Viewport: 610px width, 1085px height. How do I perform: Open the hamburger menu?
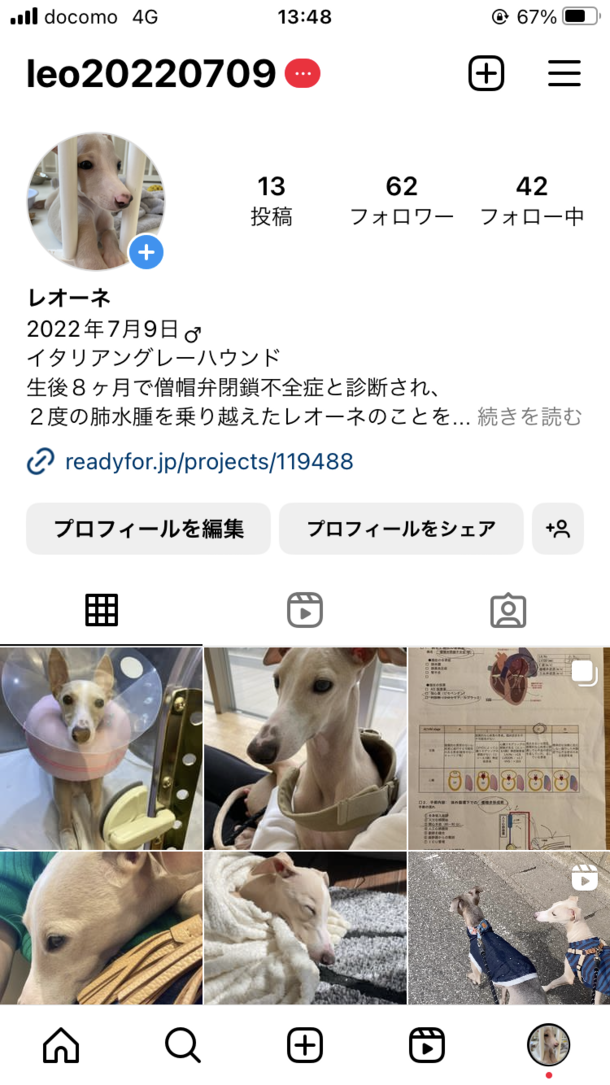click(x=564, y=73)
